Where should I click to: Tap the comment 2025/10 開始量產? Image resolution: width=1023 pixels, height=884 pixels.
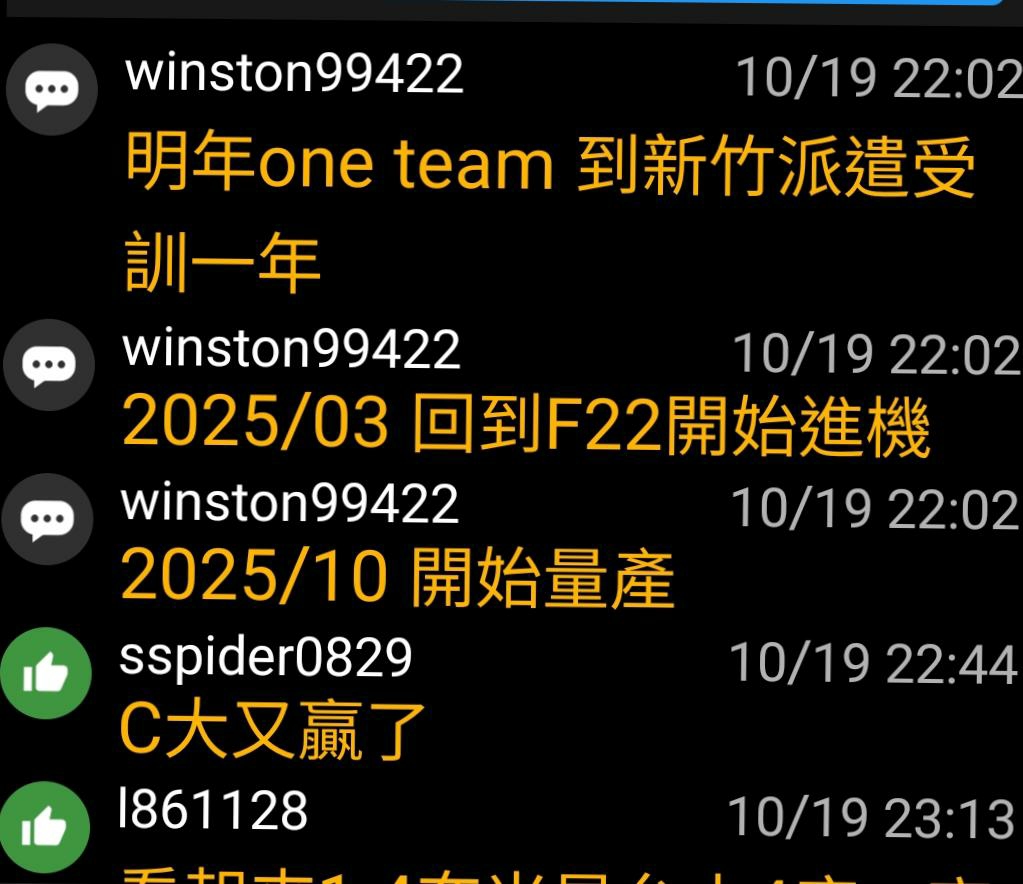coord(398,579)
